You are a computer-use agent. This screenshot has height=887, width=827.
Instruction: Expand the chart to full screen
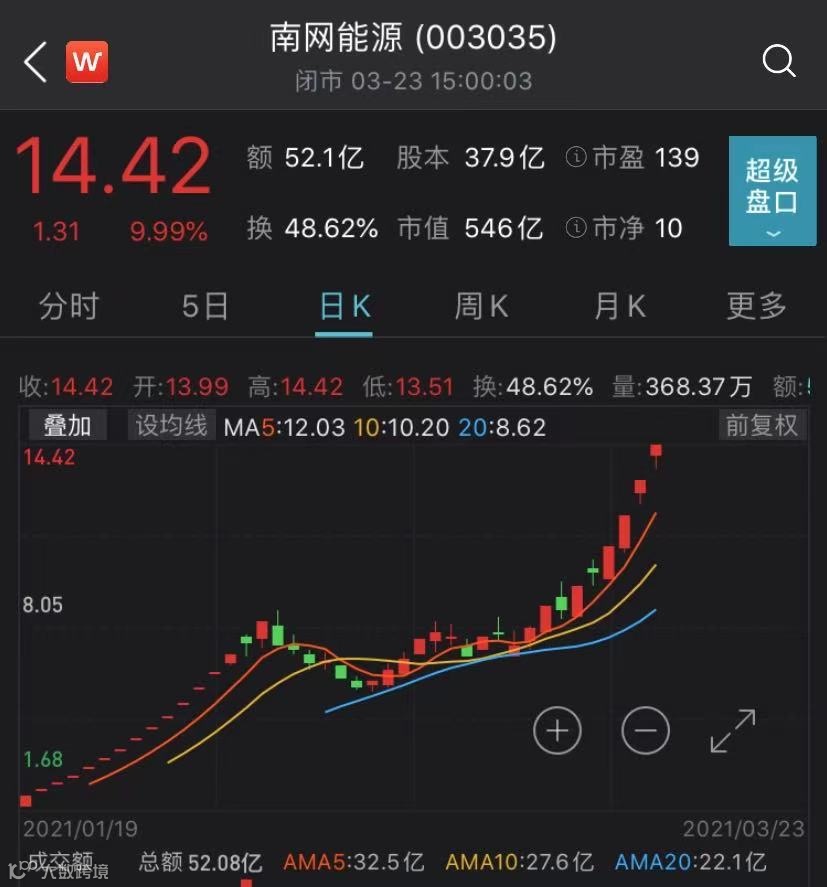click(733, 731)
